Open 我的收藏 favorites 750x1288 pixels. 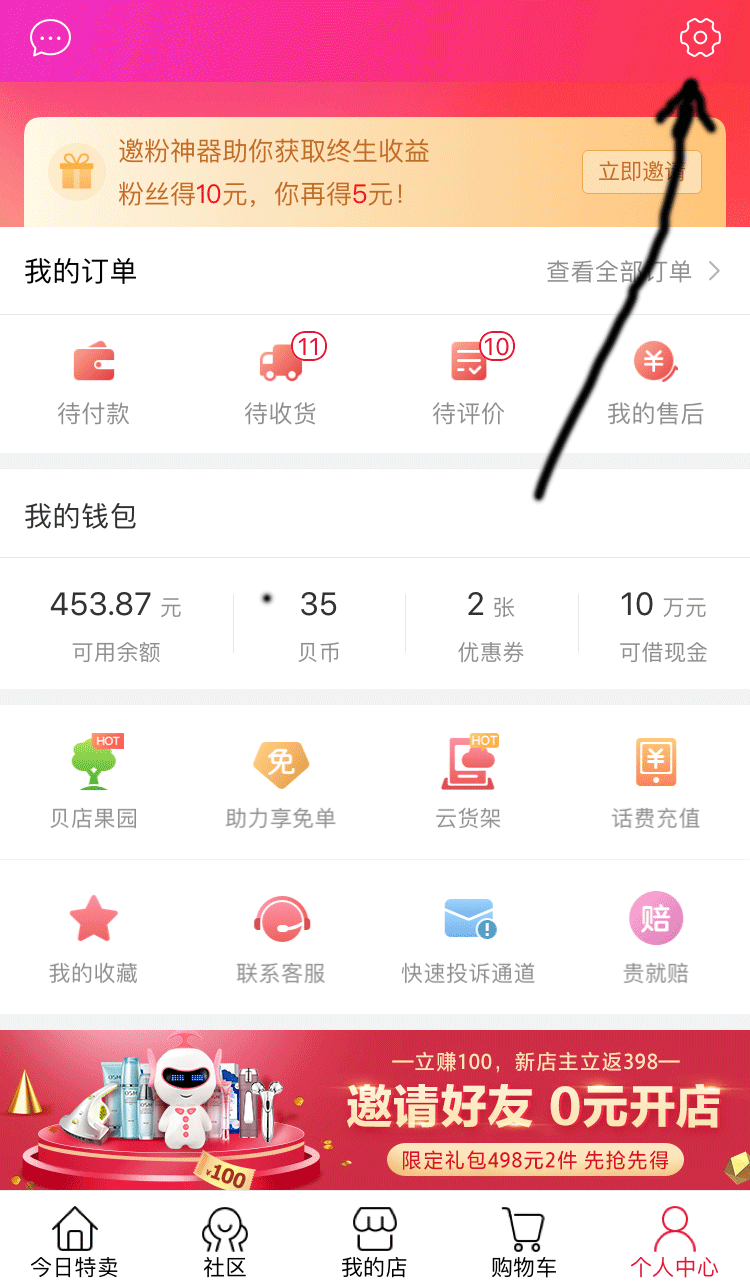click(94, 938)
